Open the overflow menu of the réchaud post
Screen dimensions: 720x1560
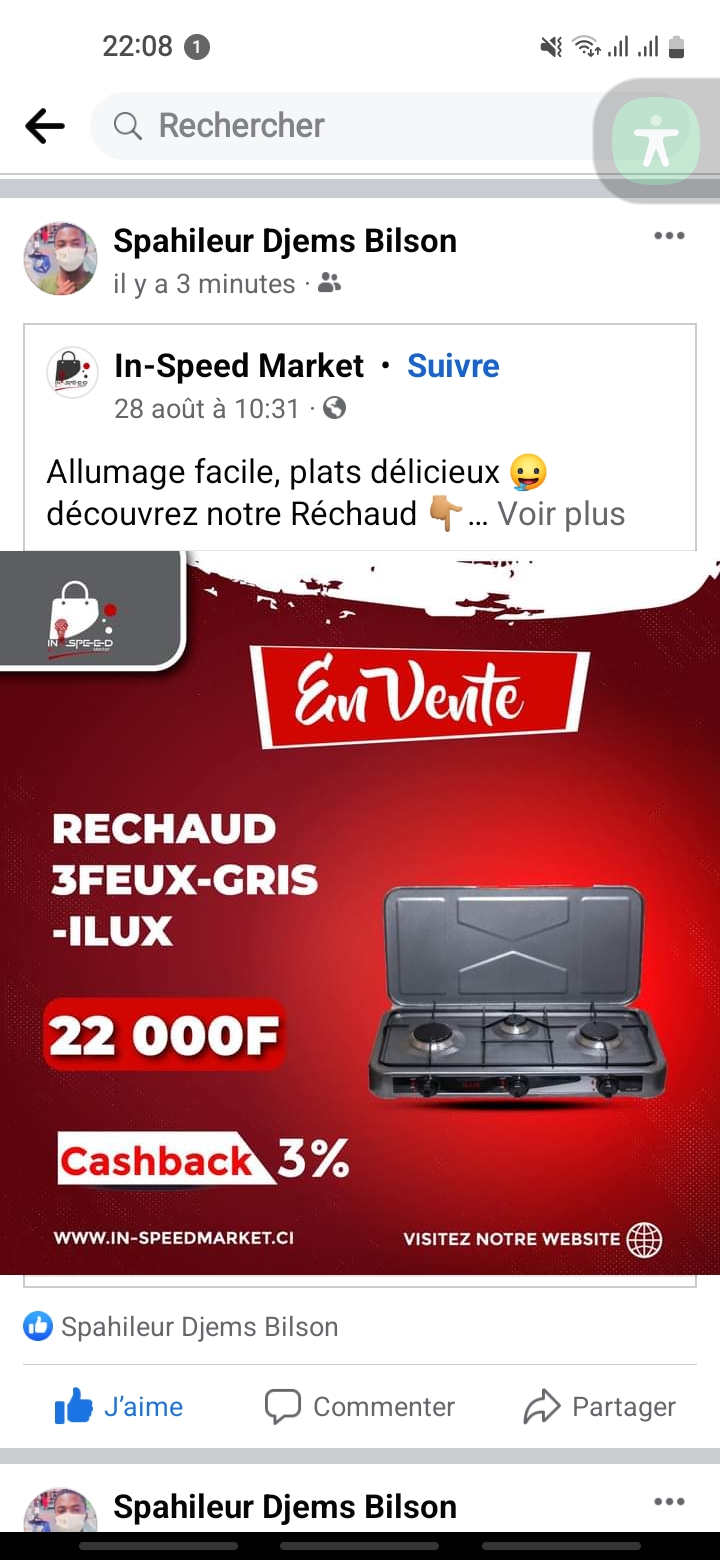[x=668, y=237]
